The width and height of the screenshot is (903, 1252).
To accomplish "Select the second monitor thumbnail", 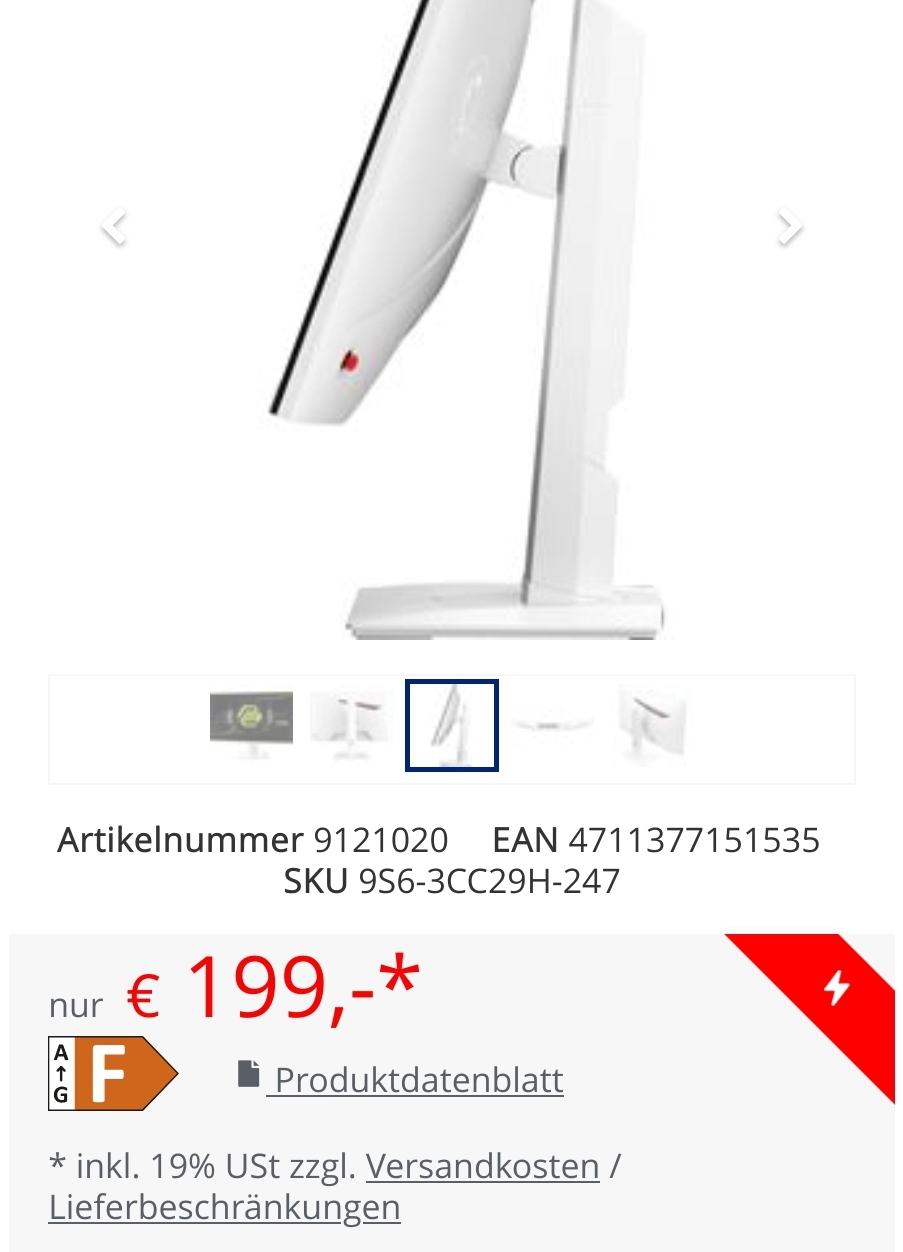I will coord(350,725).
